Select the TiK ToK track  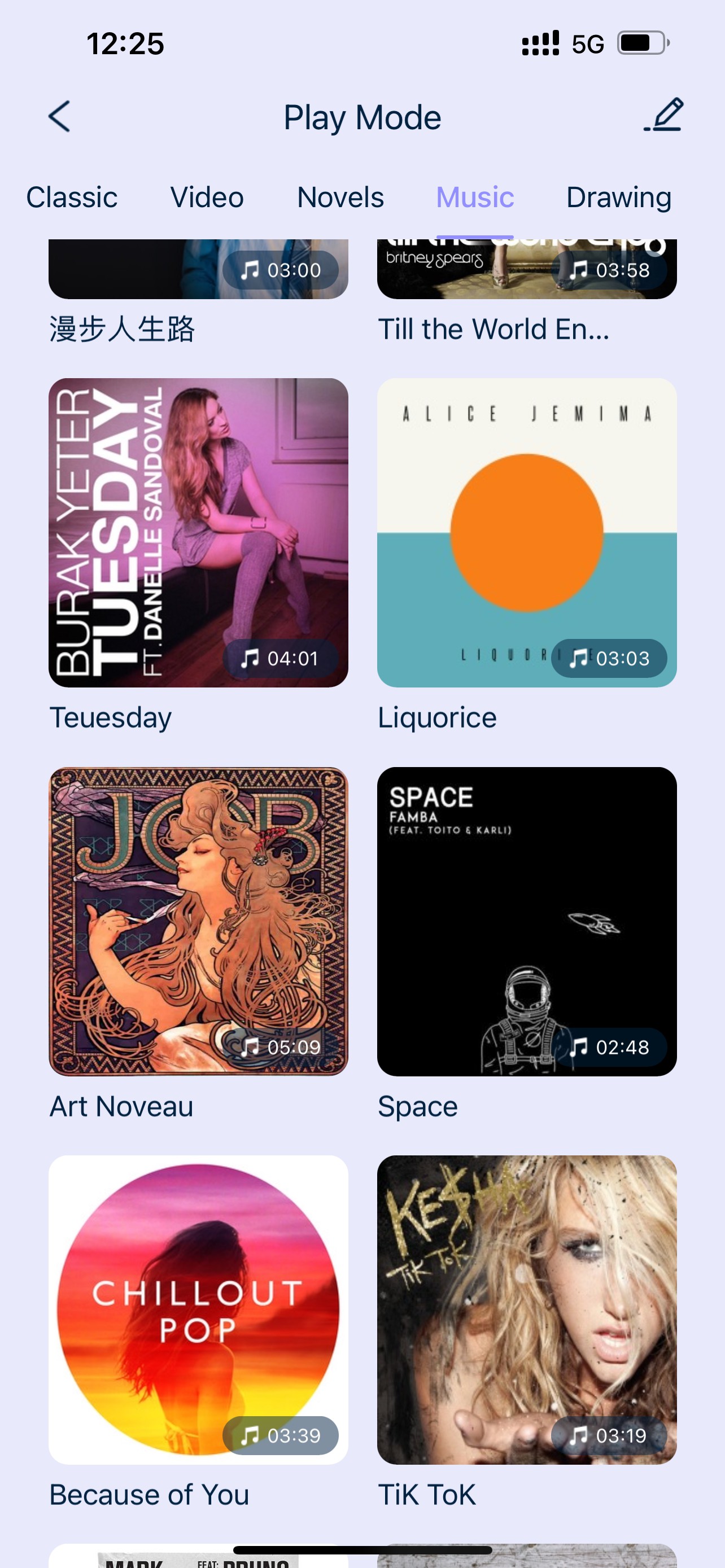(527, 1309)
